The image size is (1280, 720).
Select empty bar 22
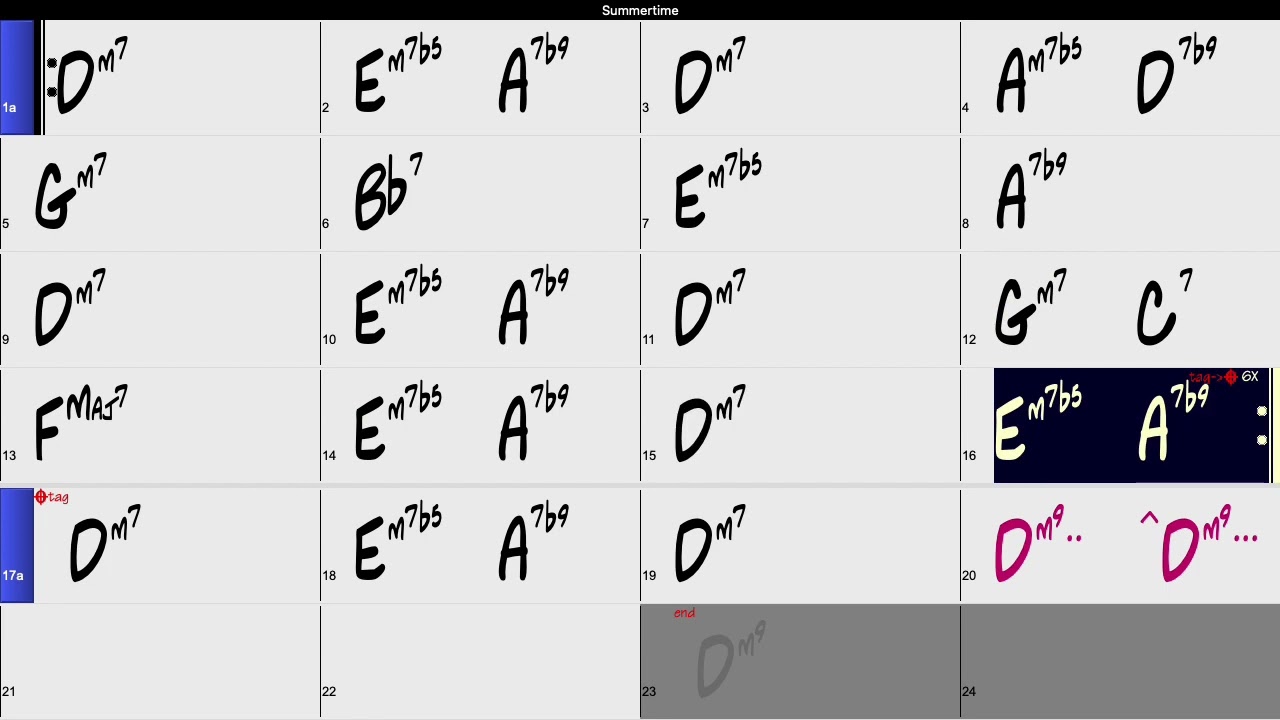480,662
